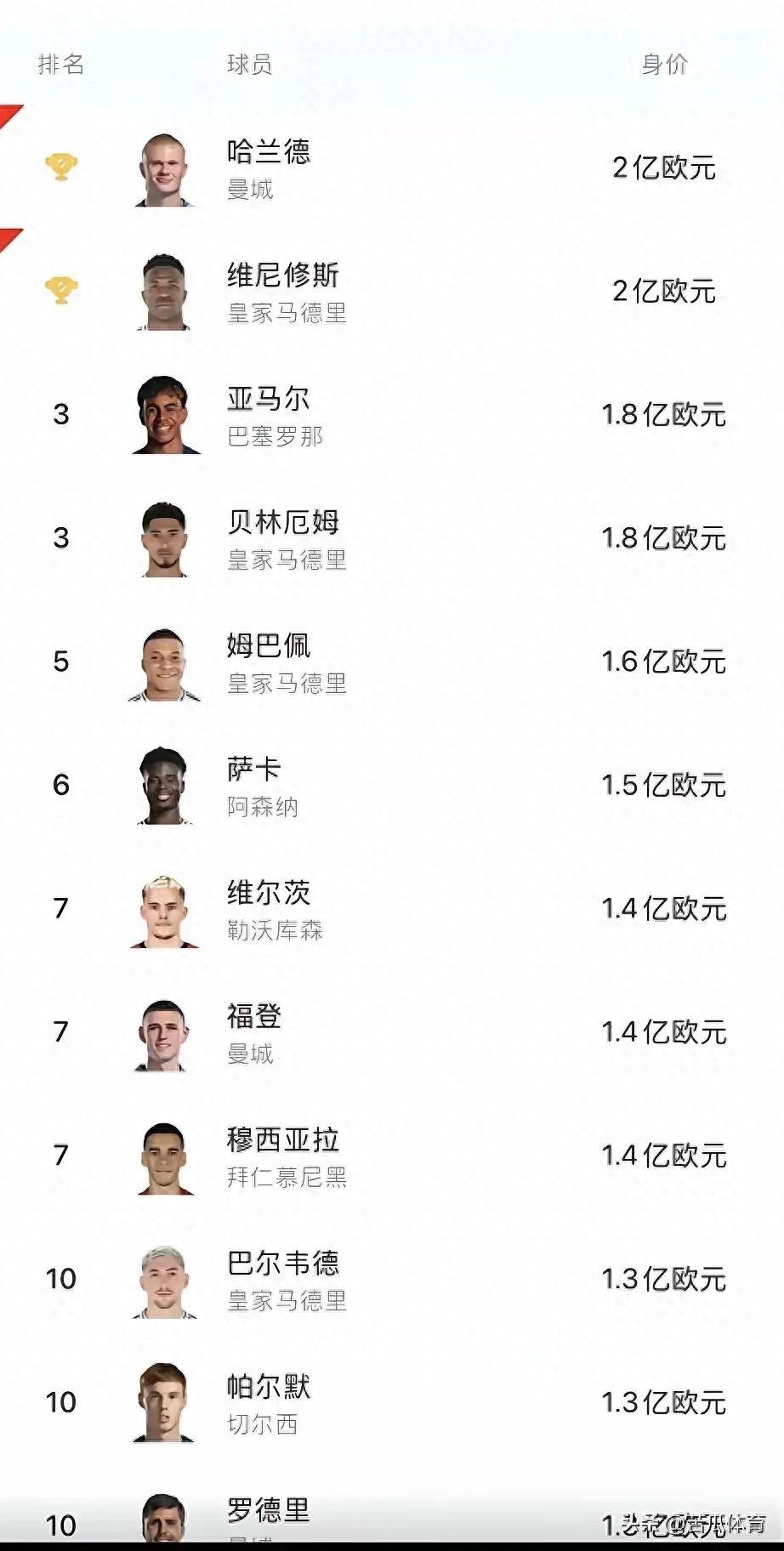Click the trophy icon beside 维尼修斯
The height and width of the screenshot is (1551, 784).
(61, 290)
